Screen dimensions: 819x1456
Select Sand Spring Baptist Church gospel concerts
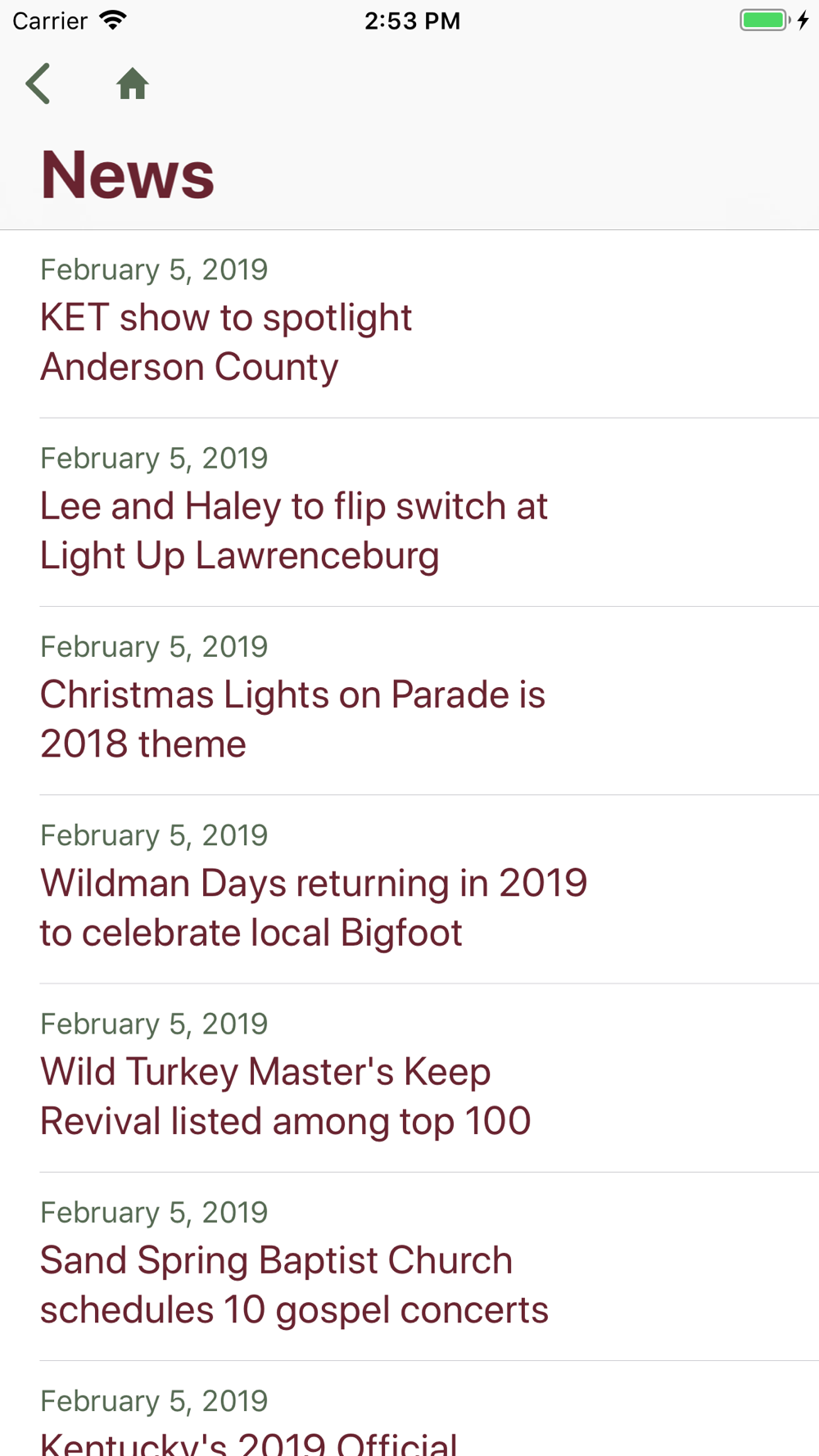[409, 1267]
